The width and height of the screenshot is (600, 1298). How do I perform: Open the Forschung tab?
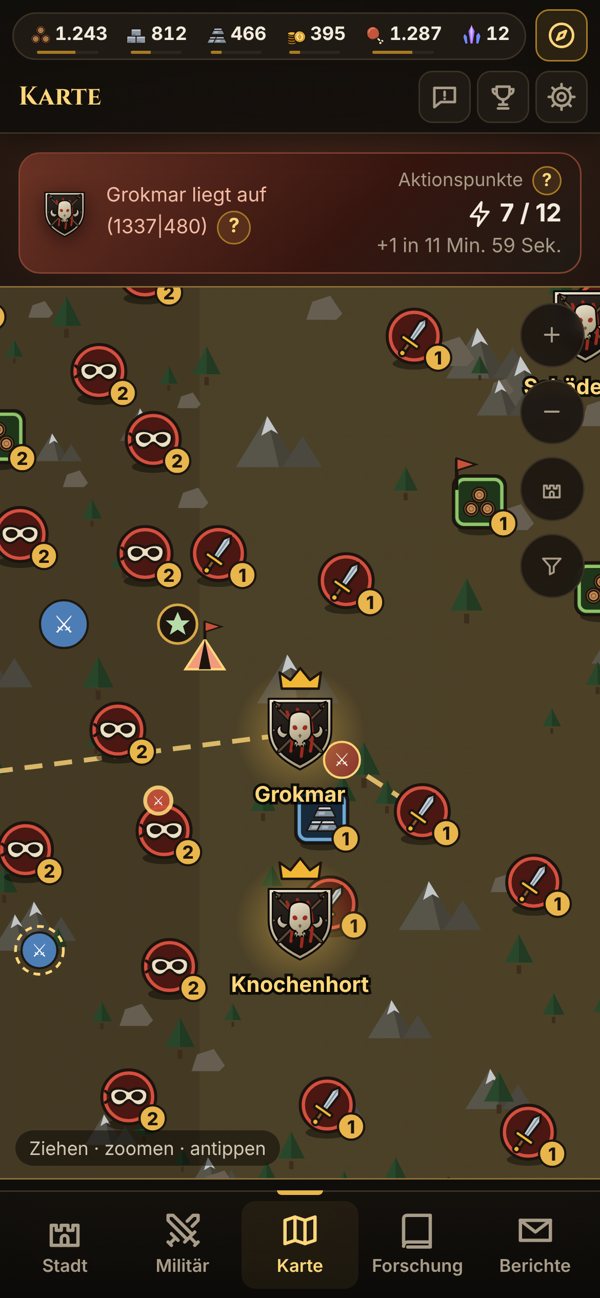coord(417,1245)
